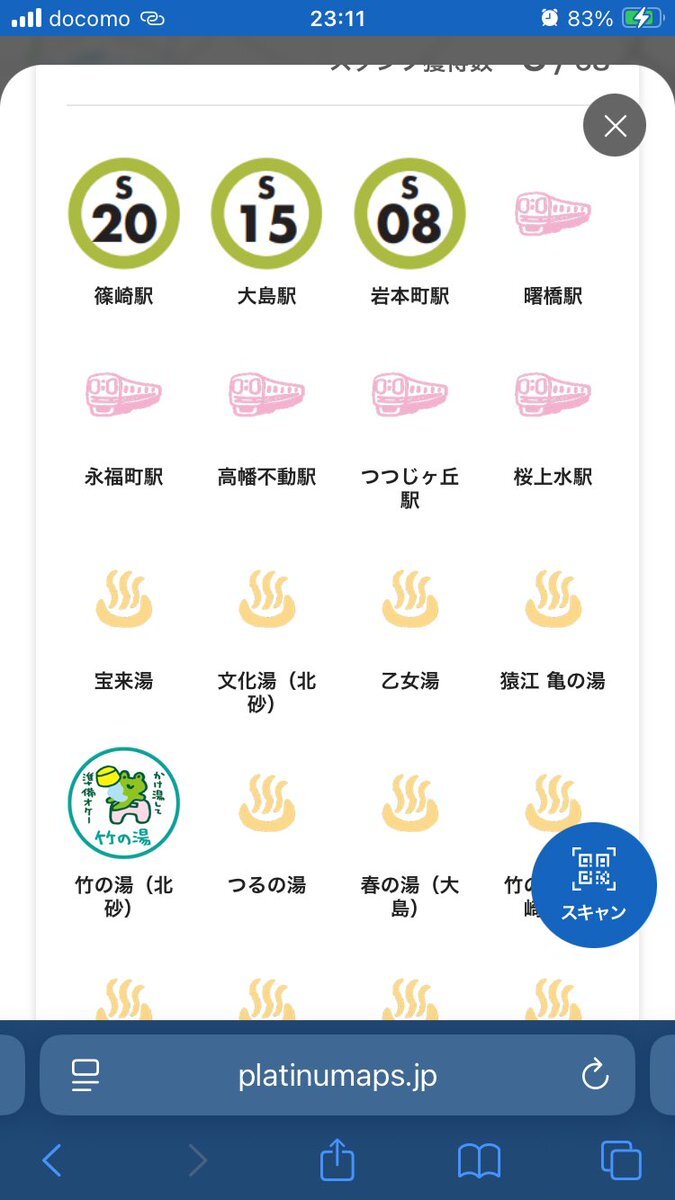Select the つるの湯 stamp
The height and width of the screenshot is (1200, 675).
coord(267,802)
